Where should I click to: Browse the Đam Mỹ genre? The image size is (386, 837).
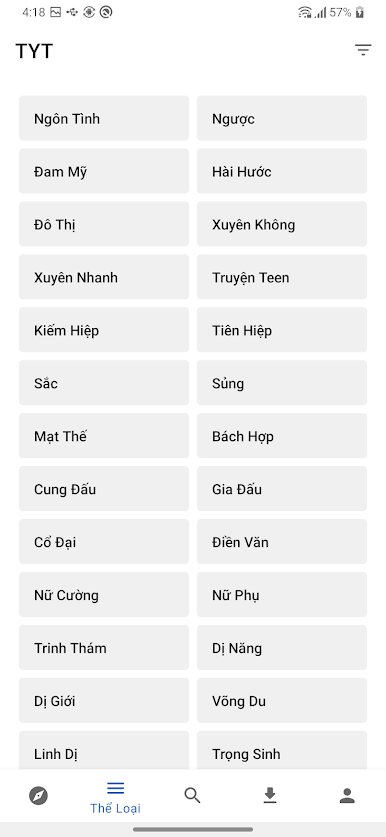[x=104, y=171]
